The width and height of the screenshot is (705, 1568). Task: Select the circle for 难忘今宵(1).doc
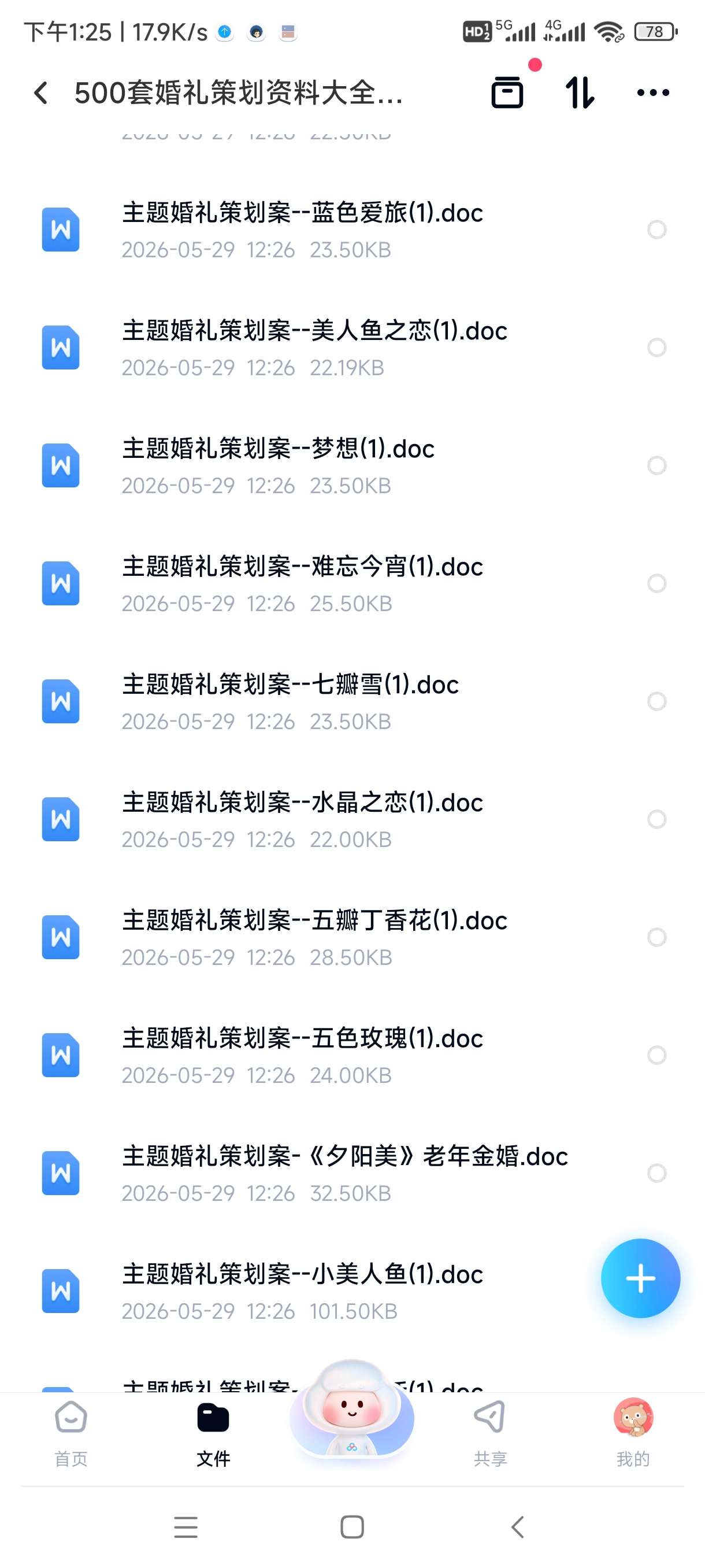(656, 583)
